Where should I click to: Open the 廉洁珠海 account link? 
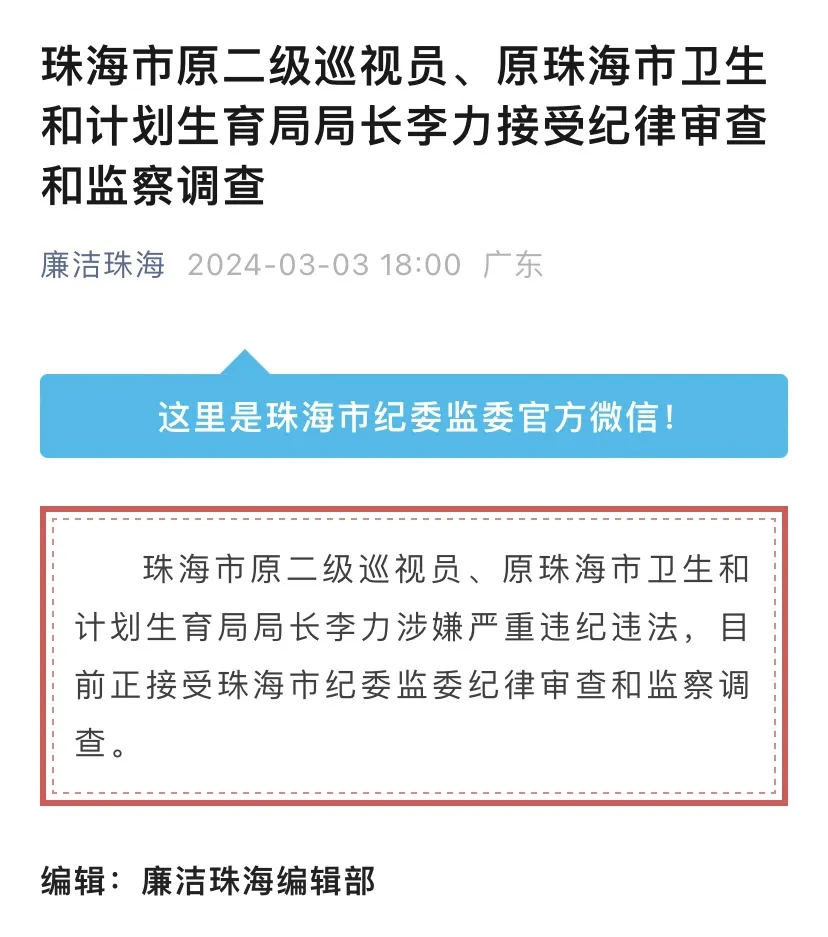point(102,265)
